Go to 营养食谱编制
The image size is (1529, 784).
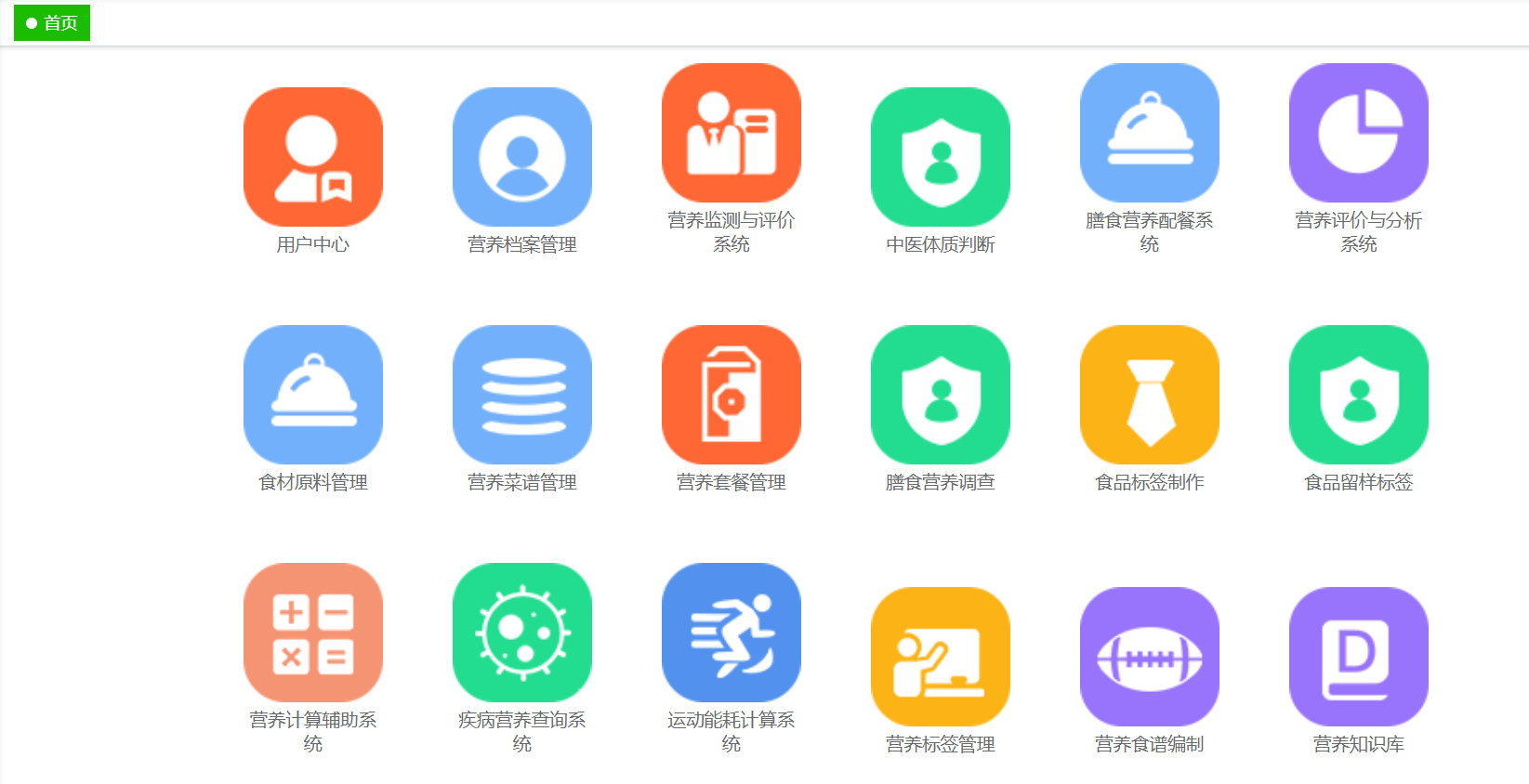tap(1150, 658)
